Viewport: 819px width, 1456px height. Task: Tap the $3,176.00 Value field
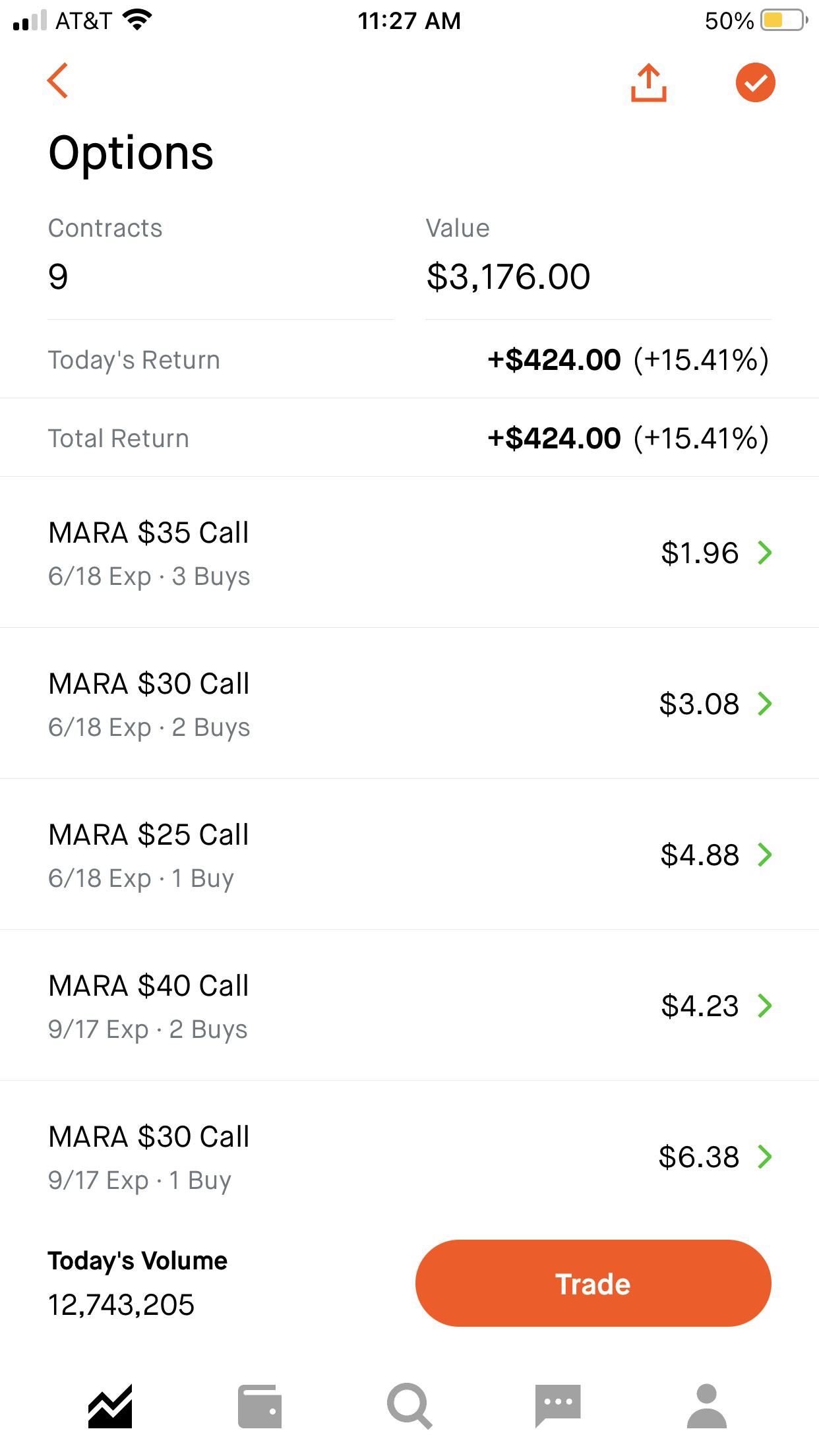[x=508, y=276]
